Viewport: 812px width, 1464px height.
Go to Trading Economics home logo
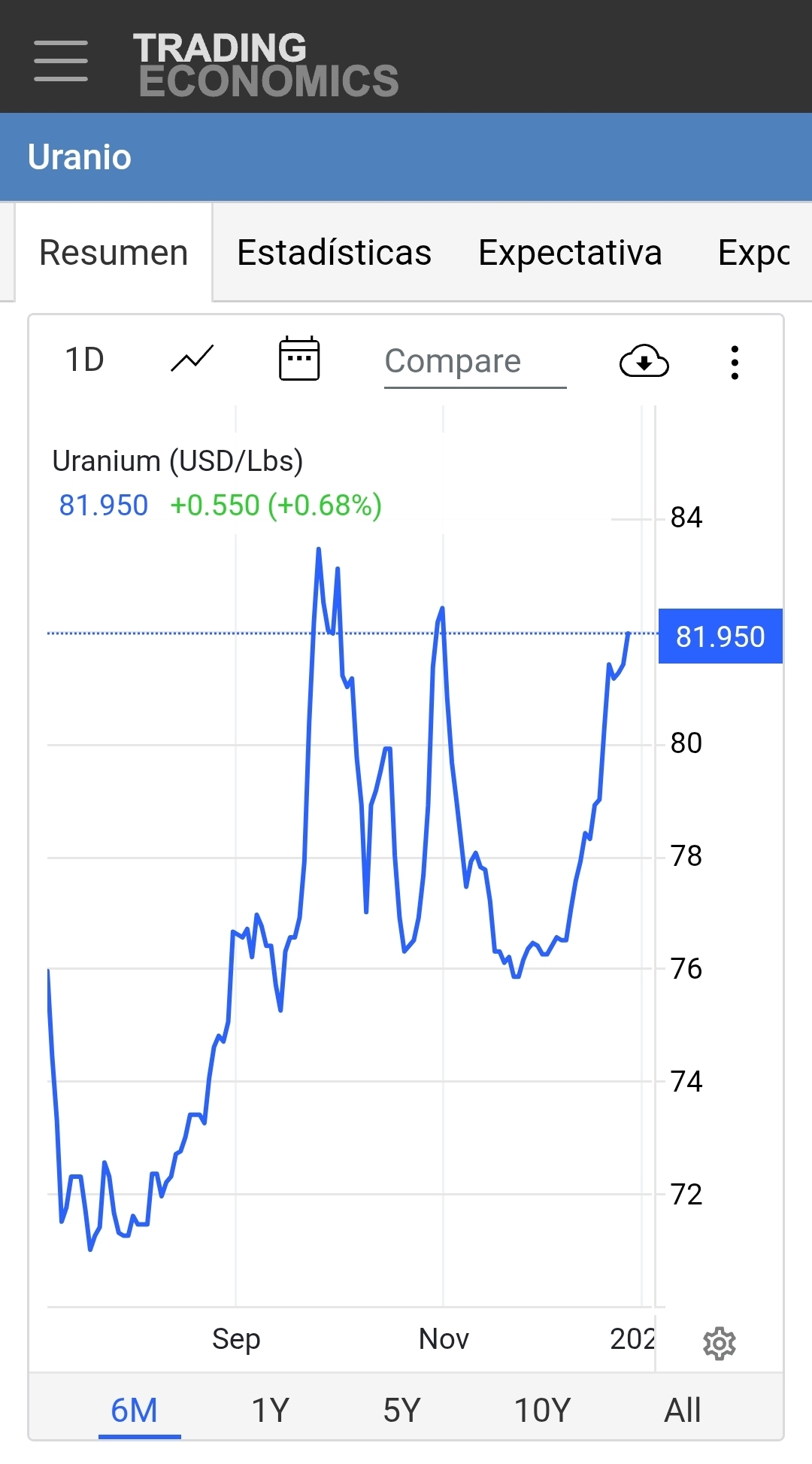(265, 64)
